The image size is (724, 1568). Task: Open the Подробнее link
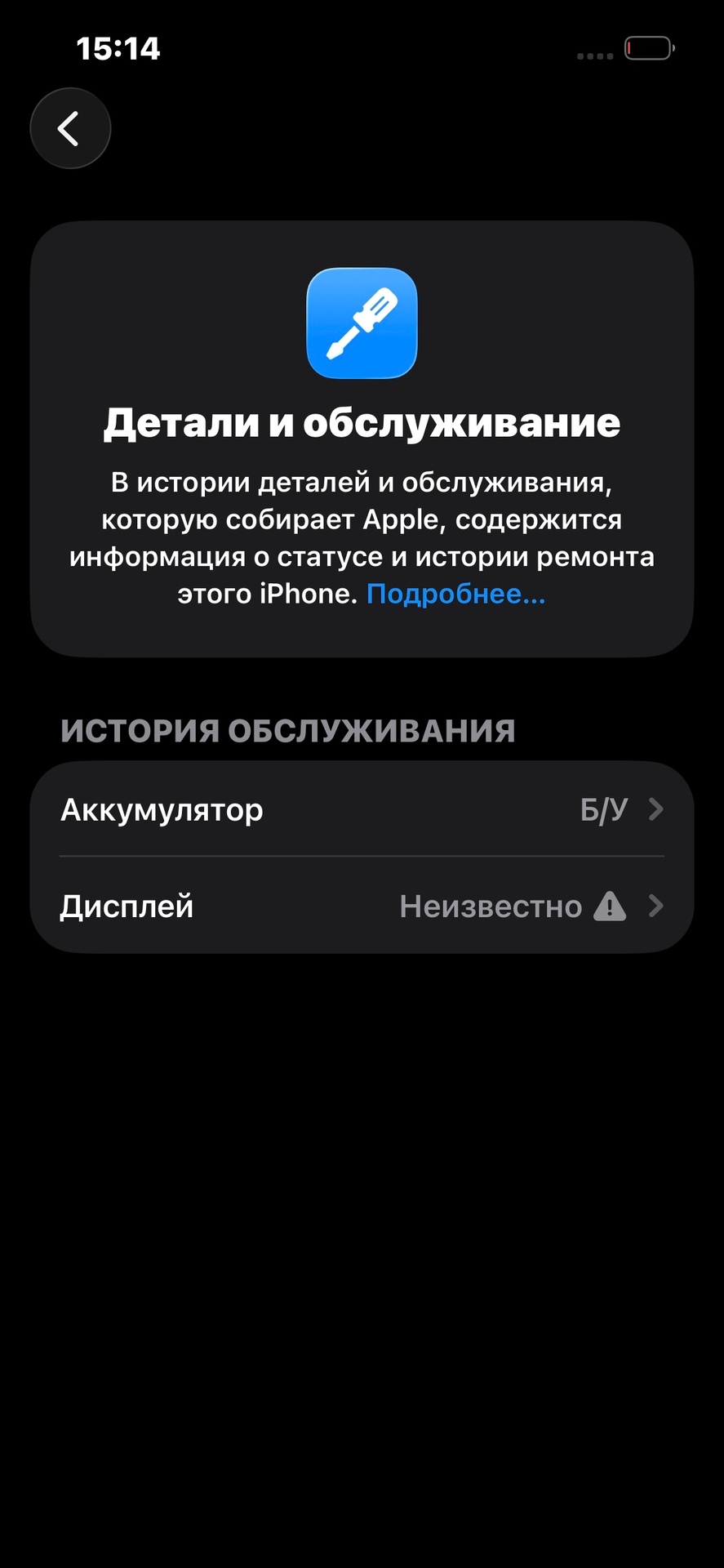click(455, 594)
